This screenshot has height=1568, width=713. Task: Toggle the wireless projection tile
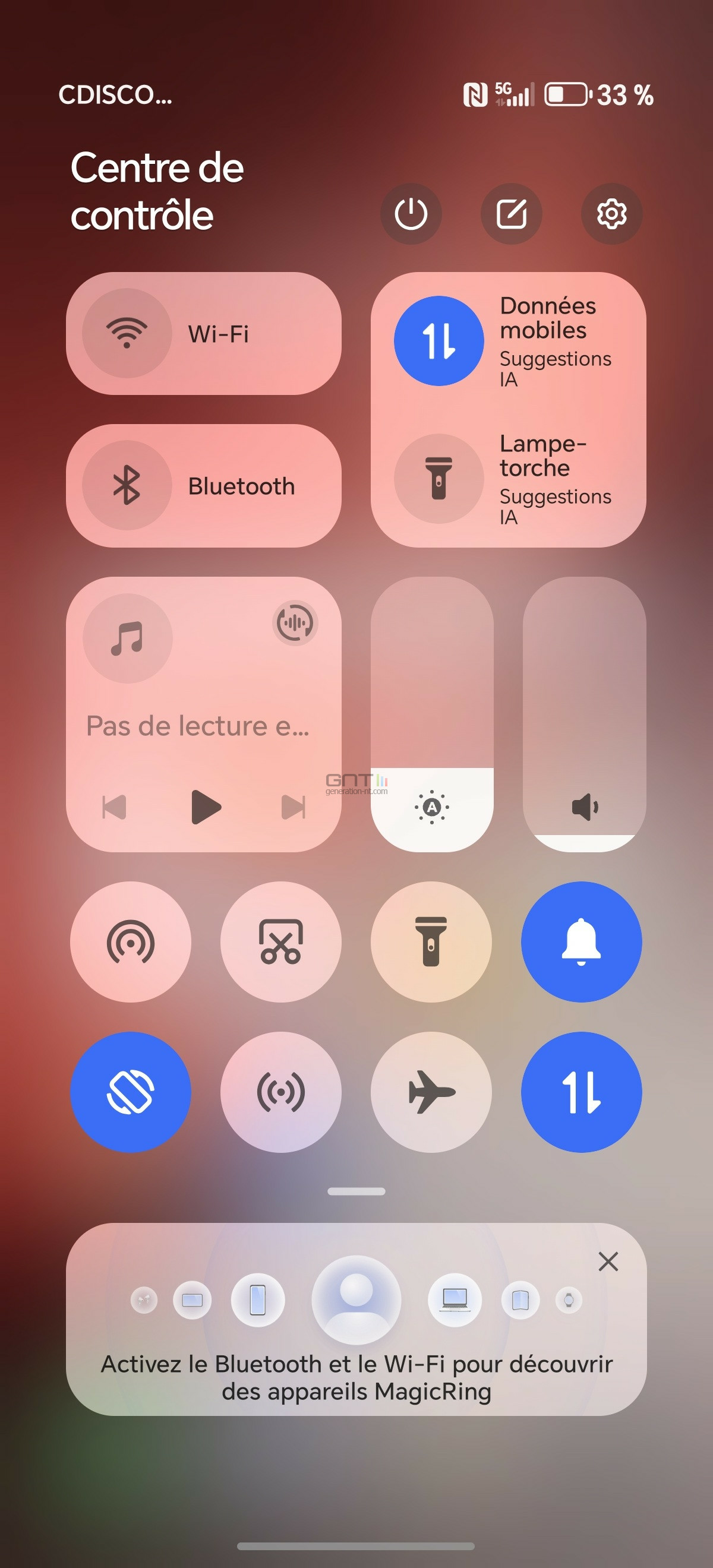[130, 941]
